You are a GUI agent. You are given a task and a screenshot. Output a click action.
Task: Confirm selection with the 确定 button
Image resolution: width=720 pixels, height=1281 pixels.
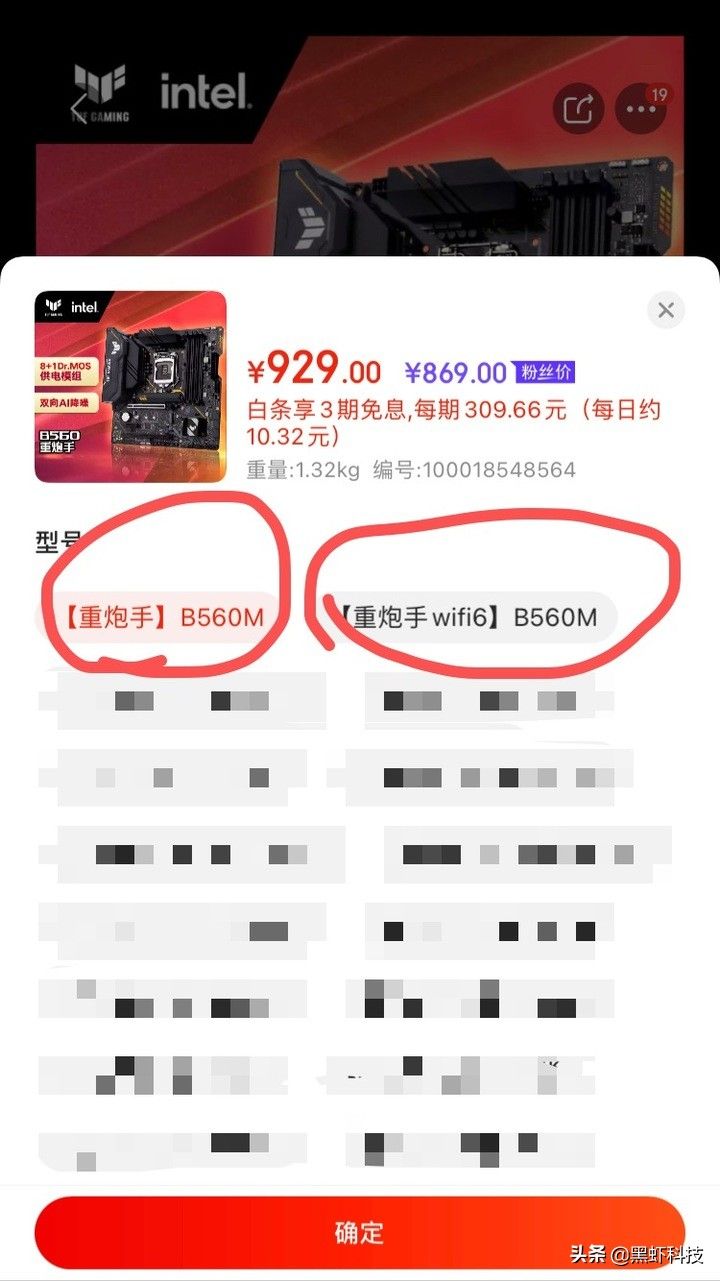pos(359,1232)
